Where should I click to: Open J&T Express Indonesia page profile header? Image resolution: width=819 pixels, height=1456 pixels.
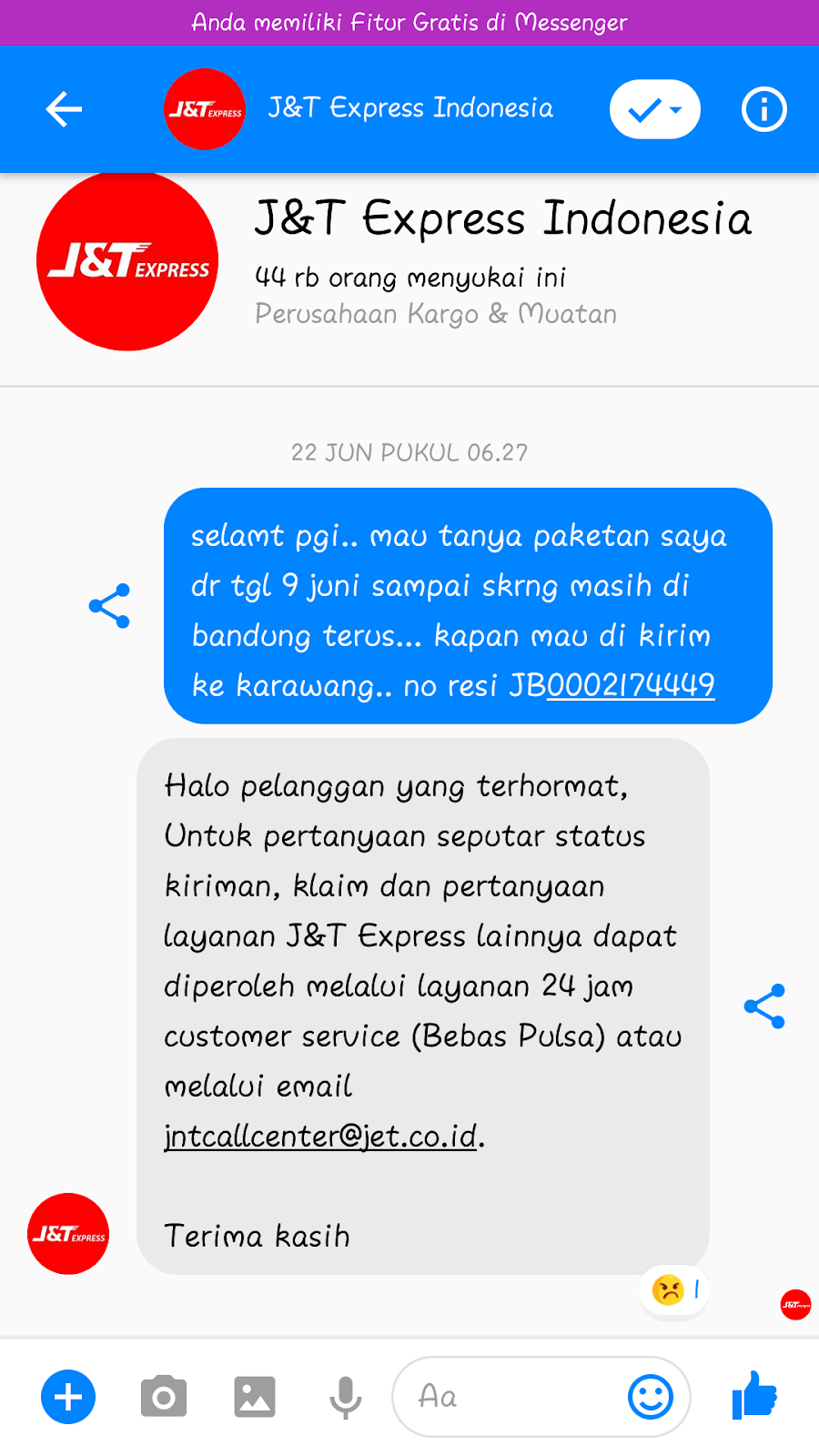click(409, 264)
